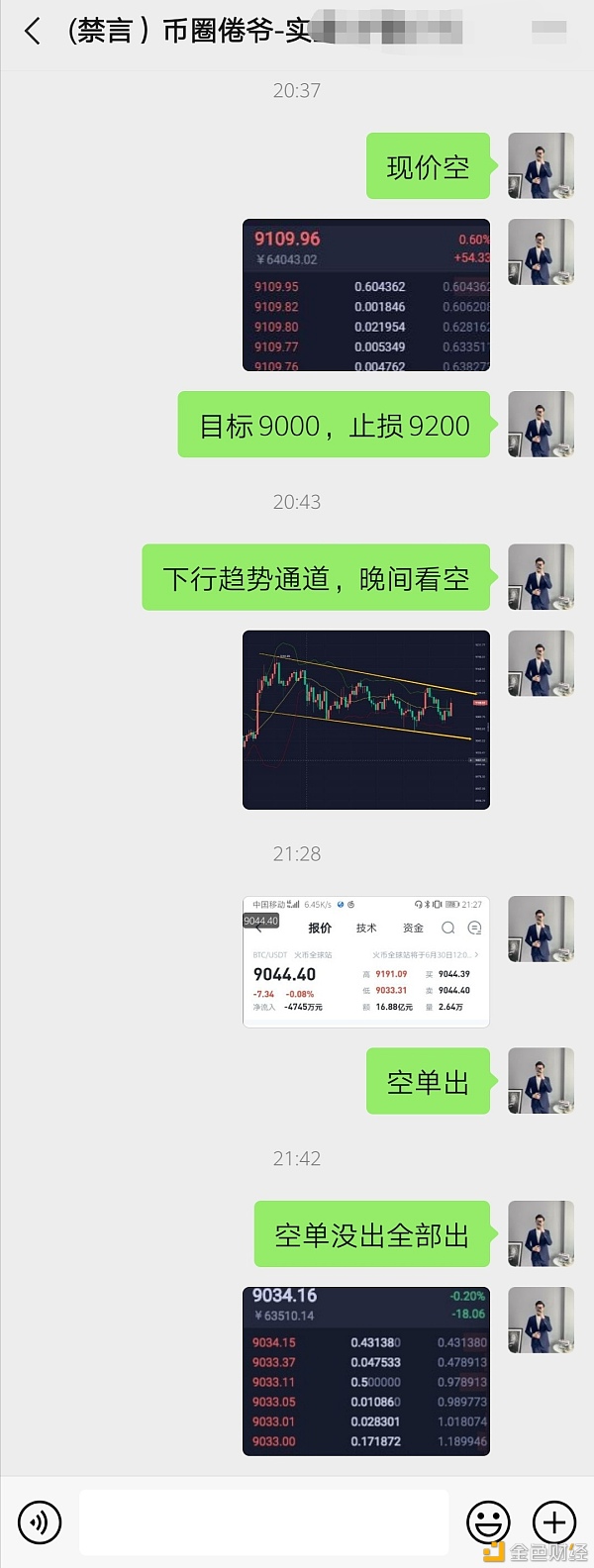The image size is (594, 1568).
Task: Open the plus attachment menu
Action: coord(554,1521)
